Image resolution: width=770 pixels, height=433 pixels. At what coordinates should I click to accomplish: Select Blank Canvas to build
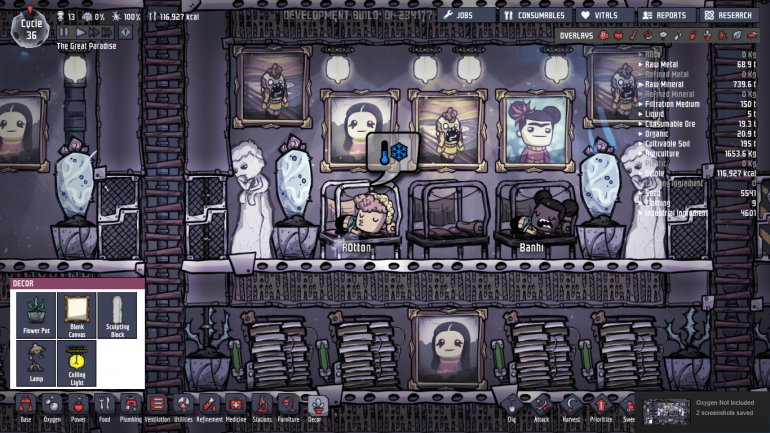76,316
